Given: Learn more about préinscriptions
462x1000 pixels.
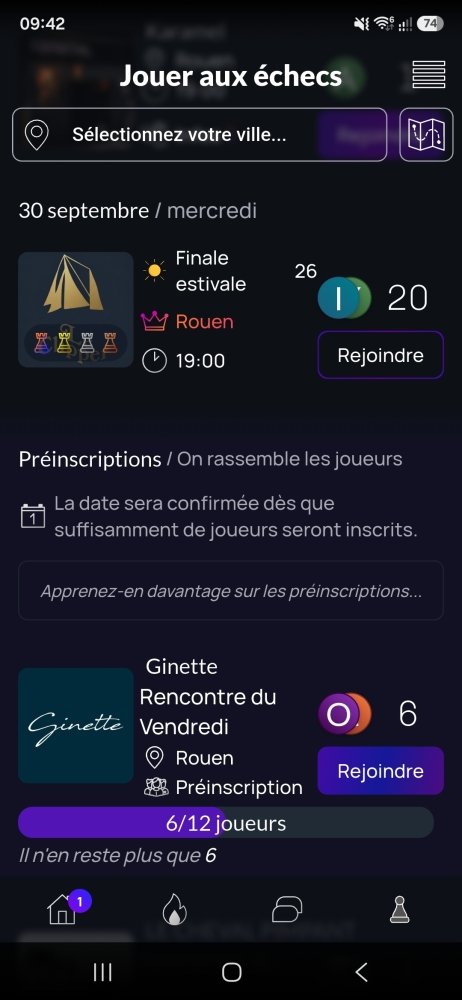Looking at the screenshot, I should [231, 591].
